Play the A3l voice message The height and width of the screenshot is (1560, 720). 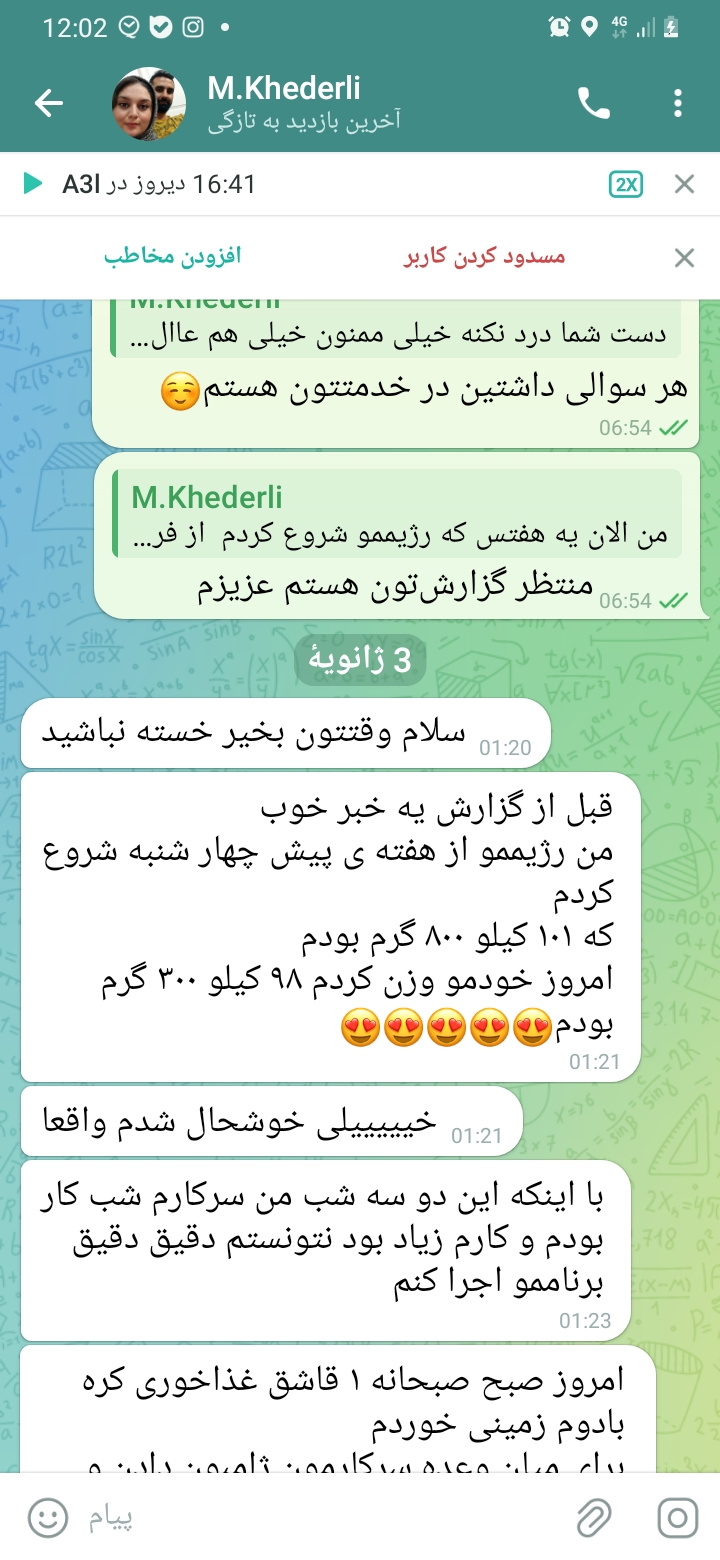pyautogui.click(x=33, y=184)
